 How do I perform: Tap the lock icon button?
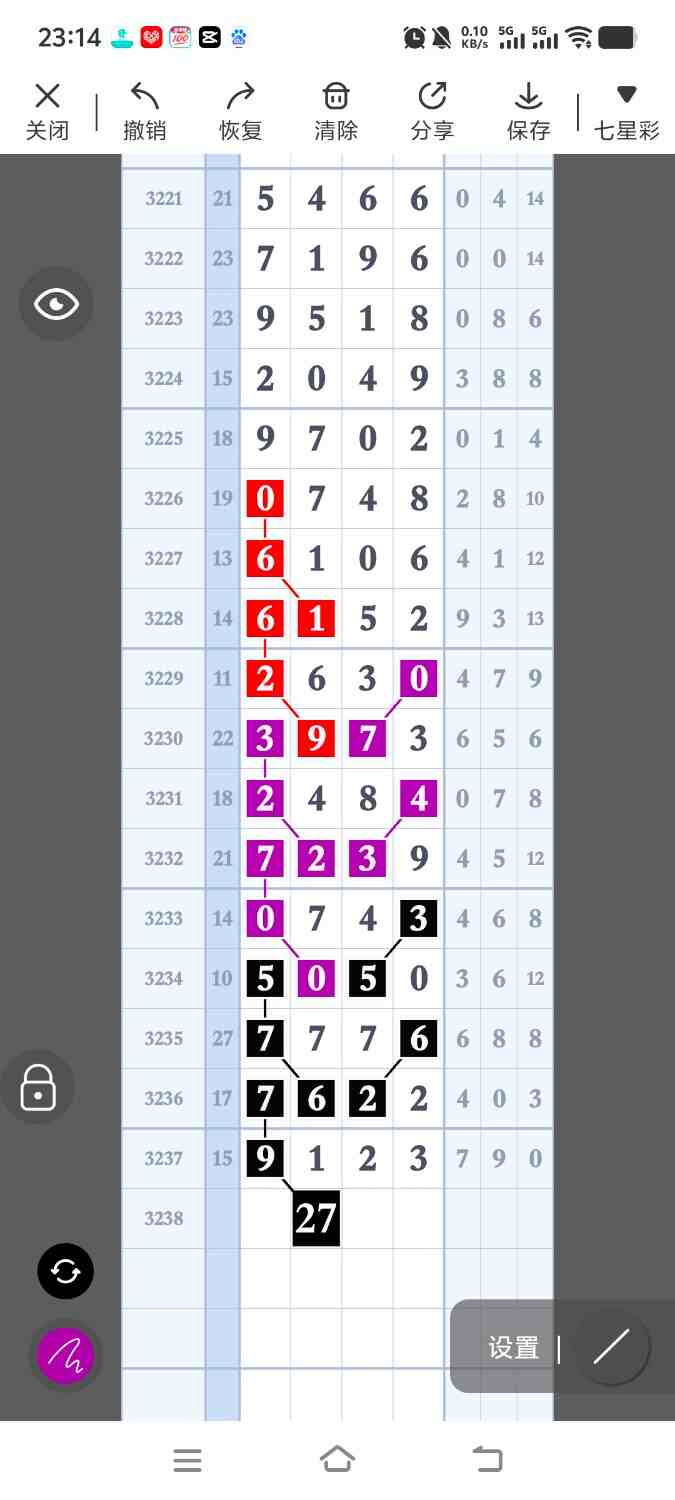point(38,1088)
